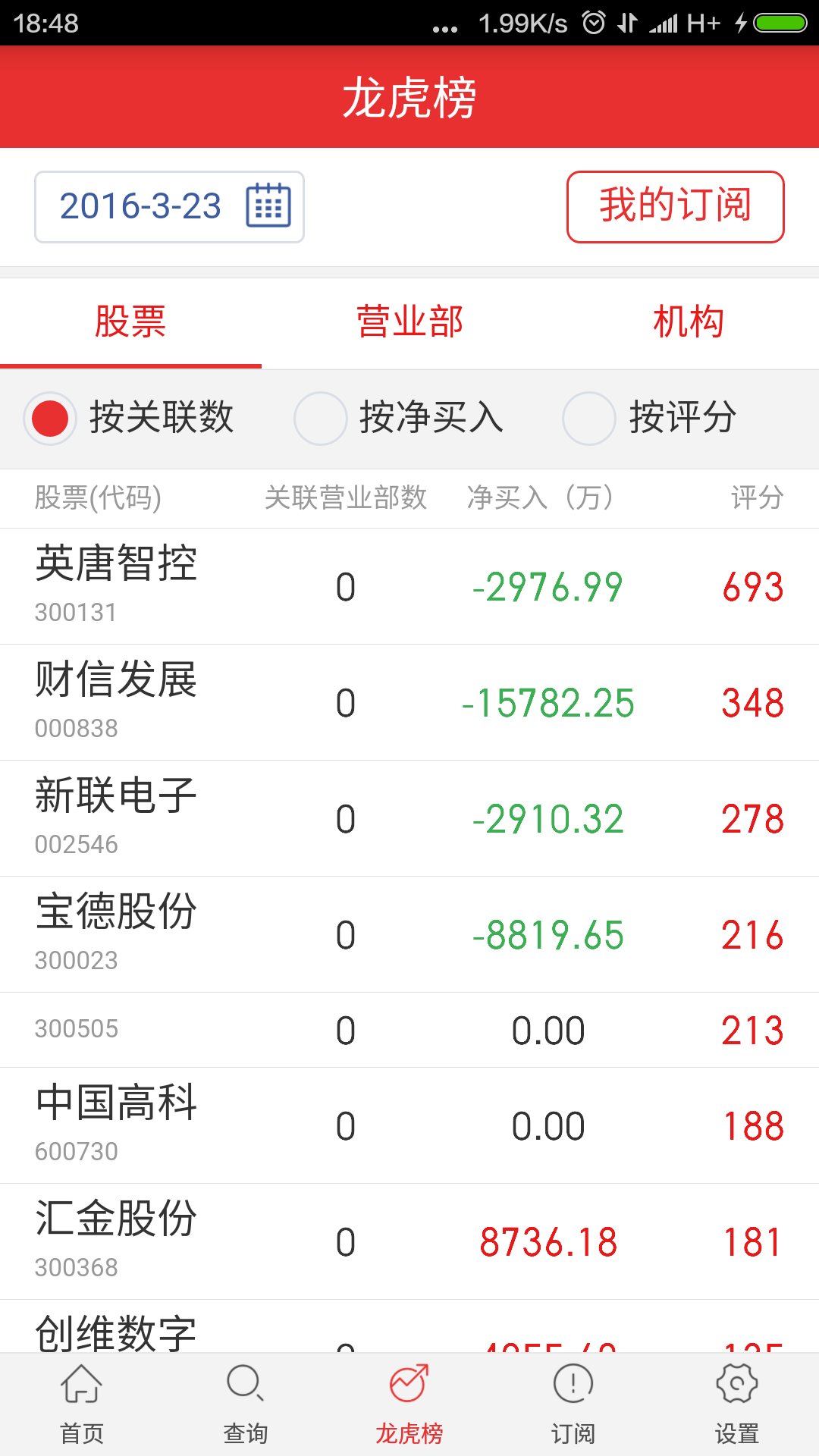Screen dimensions: 819x1456
Task: Open the date picker showing 2016-3-23
Action: click(x=169, y=207)
